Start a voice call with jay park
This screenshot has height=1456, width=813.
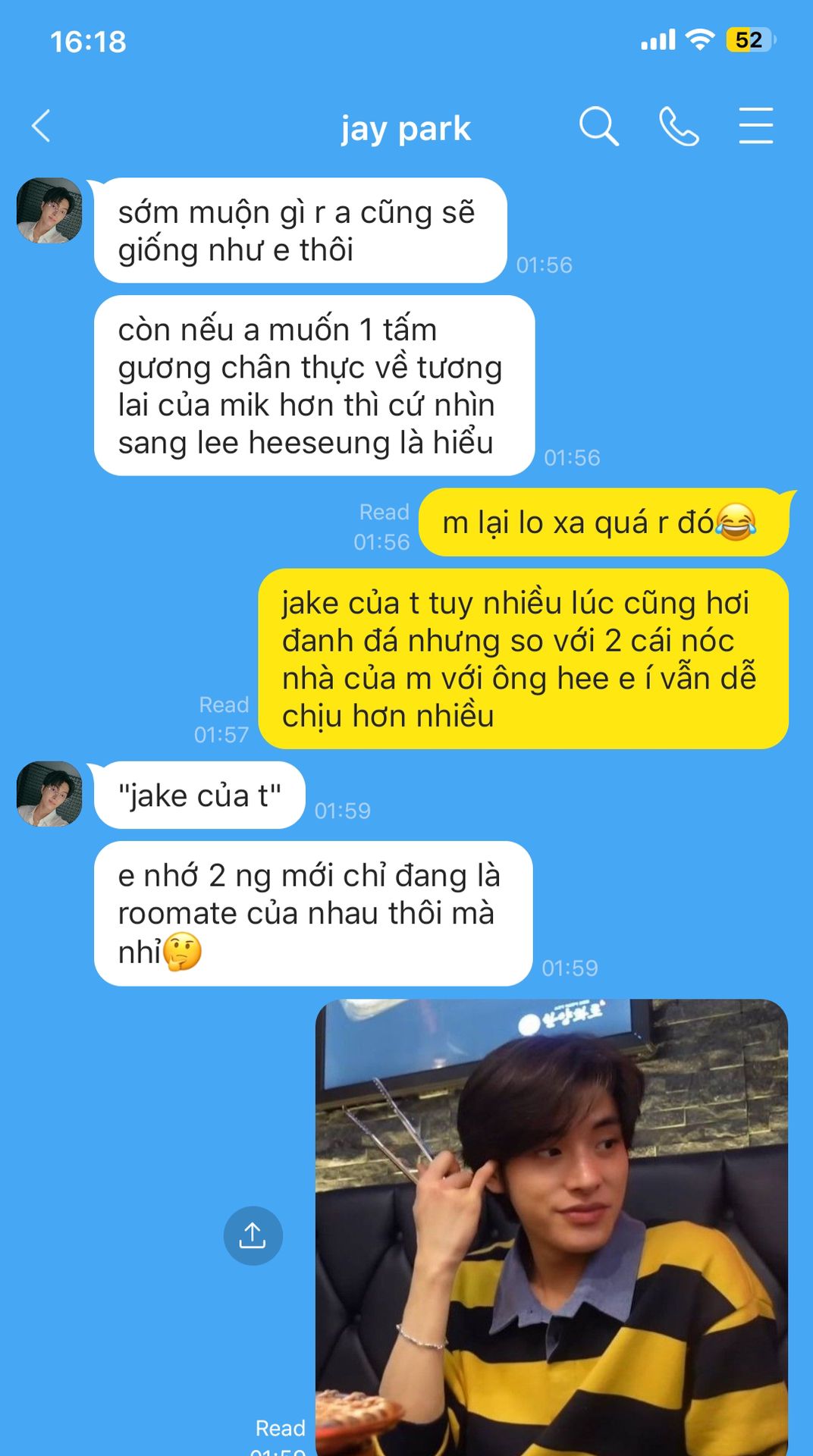(x=678, y=126)
